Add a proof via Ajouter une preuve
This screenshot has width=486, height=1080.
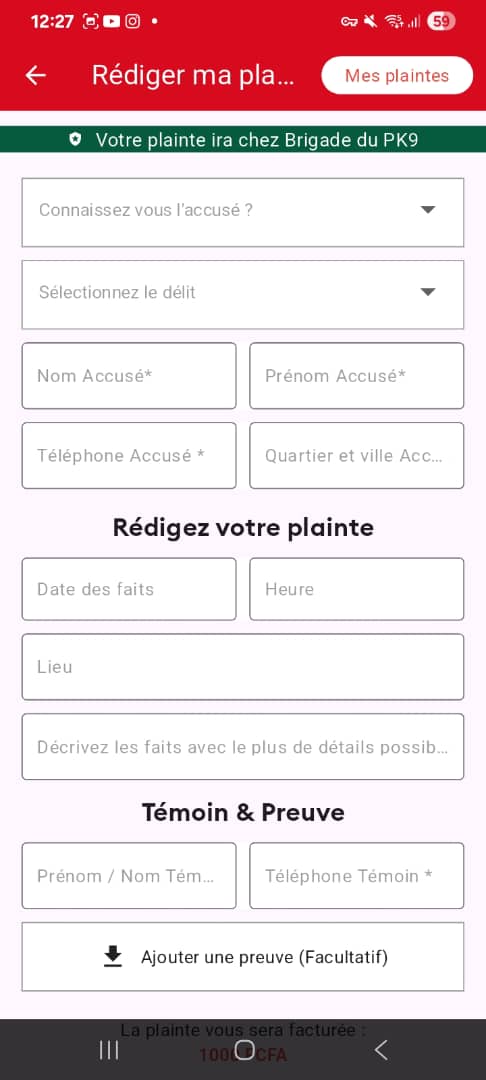pos(243,957)
